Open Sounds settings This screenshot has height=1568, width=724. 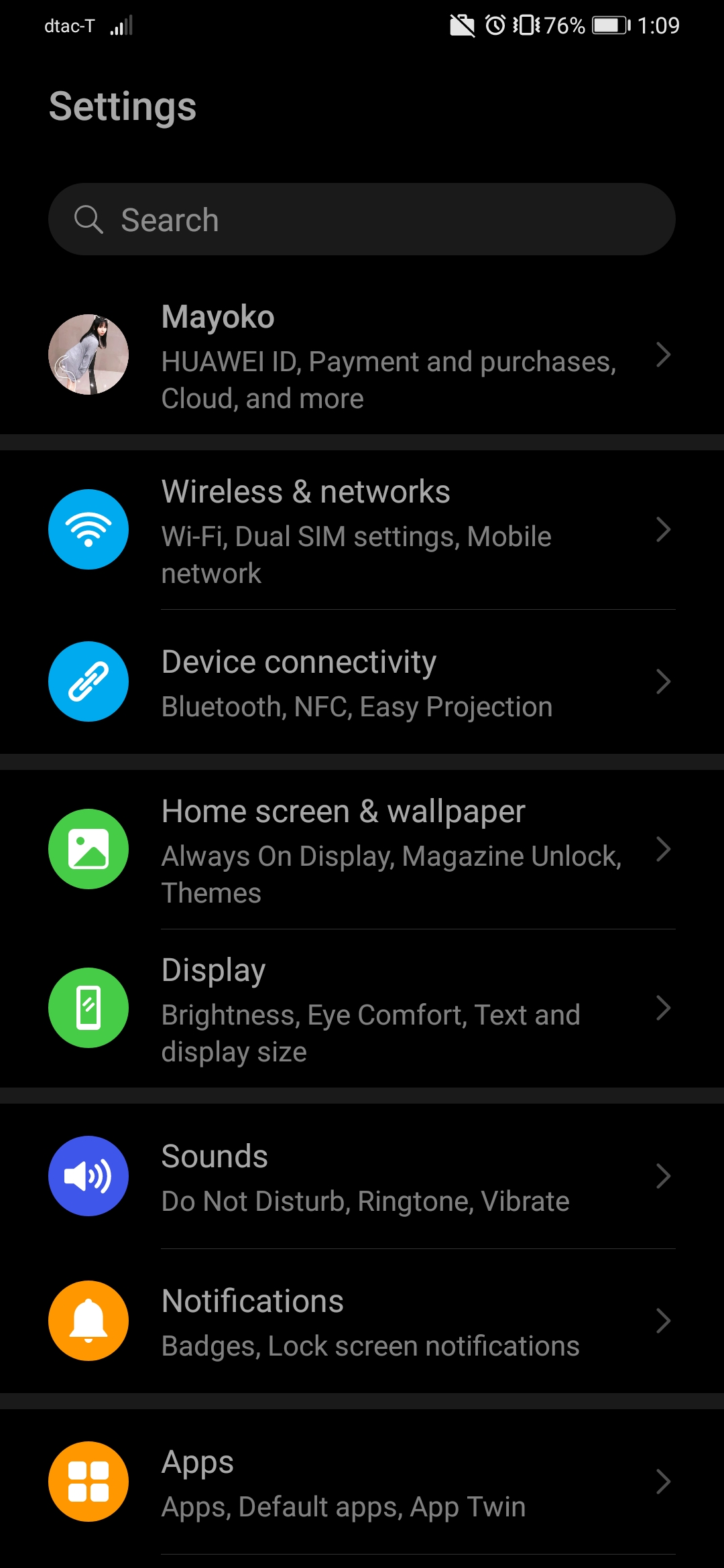(x=362, y=1177)
